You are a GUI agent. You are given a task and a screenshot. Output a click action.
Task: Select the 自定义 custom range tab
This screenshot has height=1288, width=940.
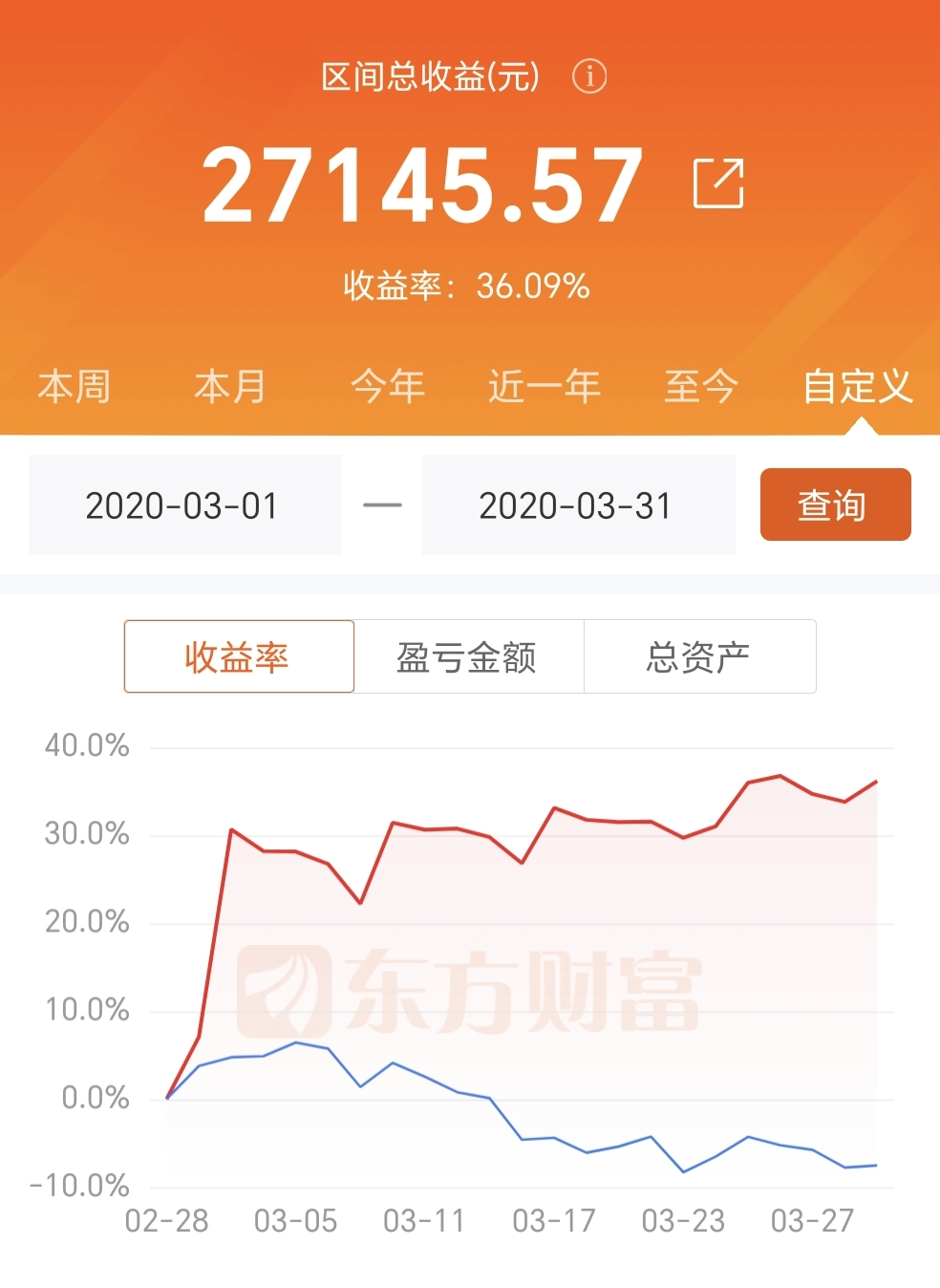[858, 386]
